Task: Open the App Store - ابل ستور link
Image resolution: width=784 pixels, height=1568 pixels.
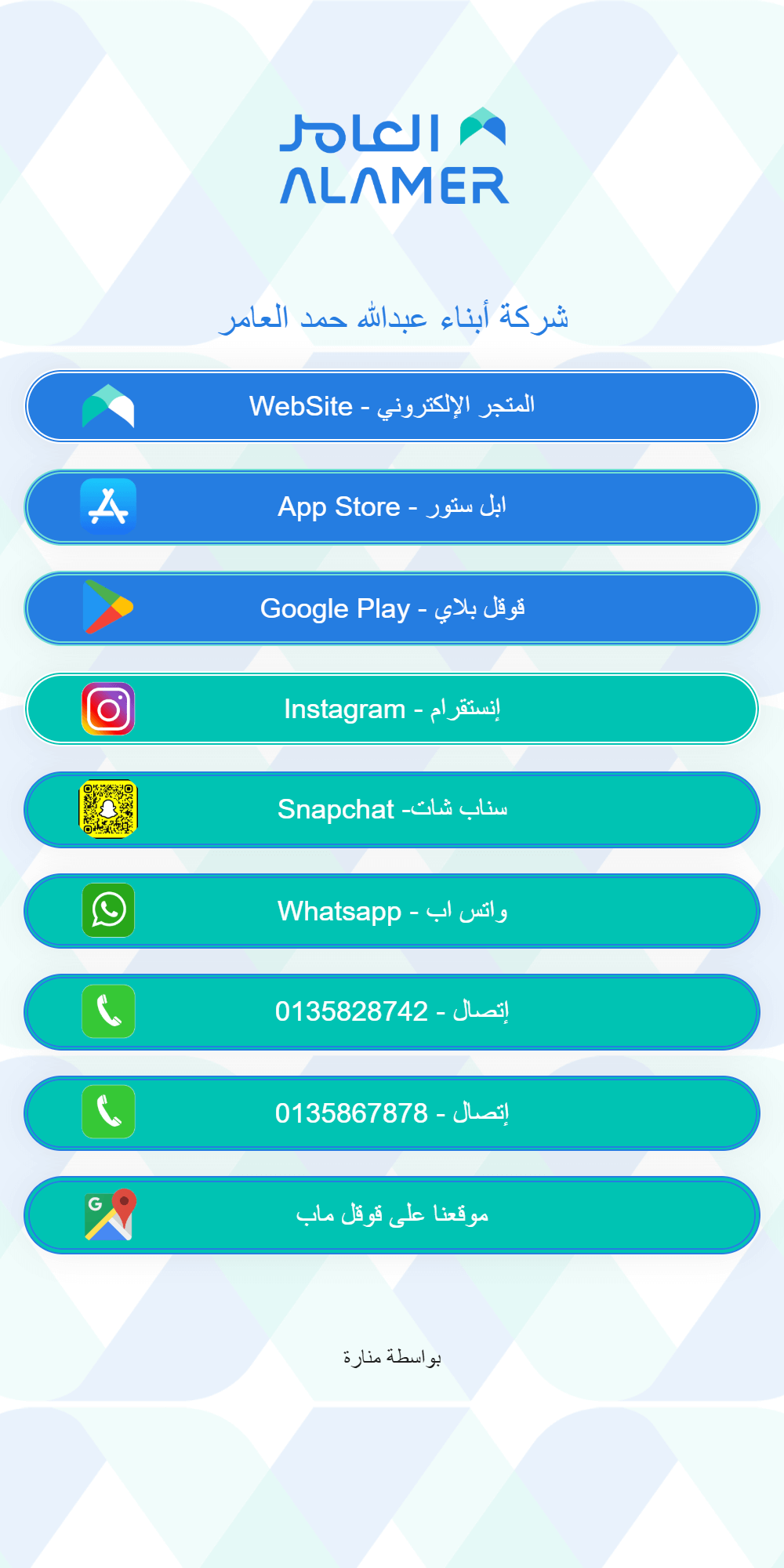Action: coord(392,507)
